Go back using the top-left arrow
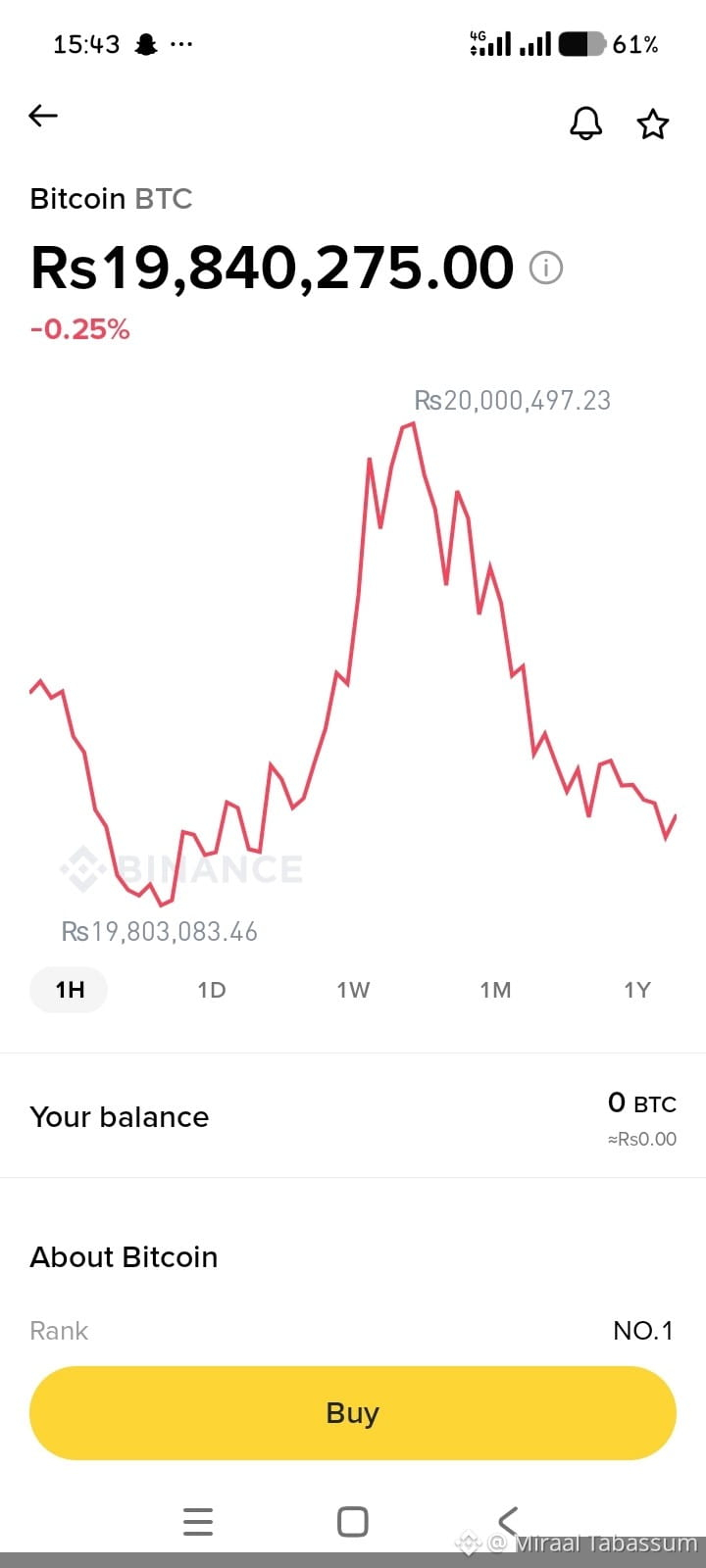 [x=43, y=116]
